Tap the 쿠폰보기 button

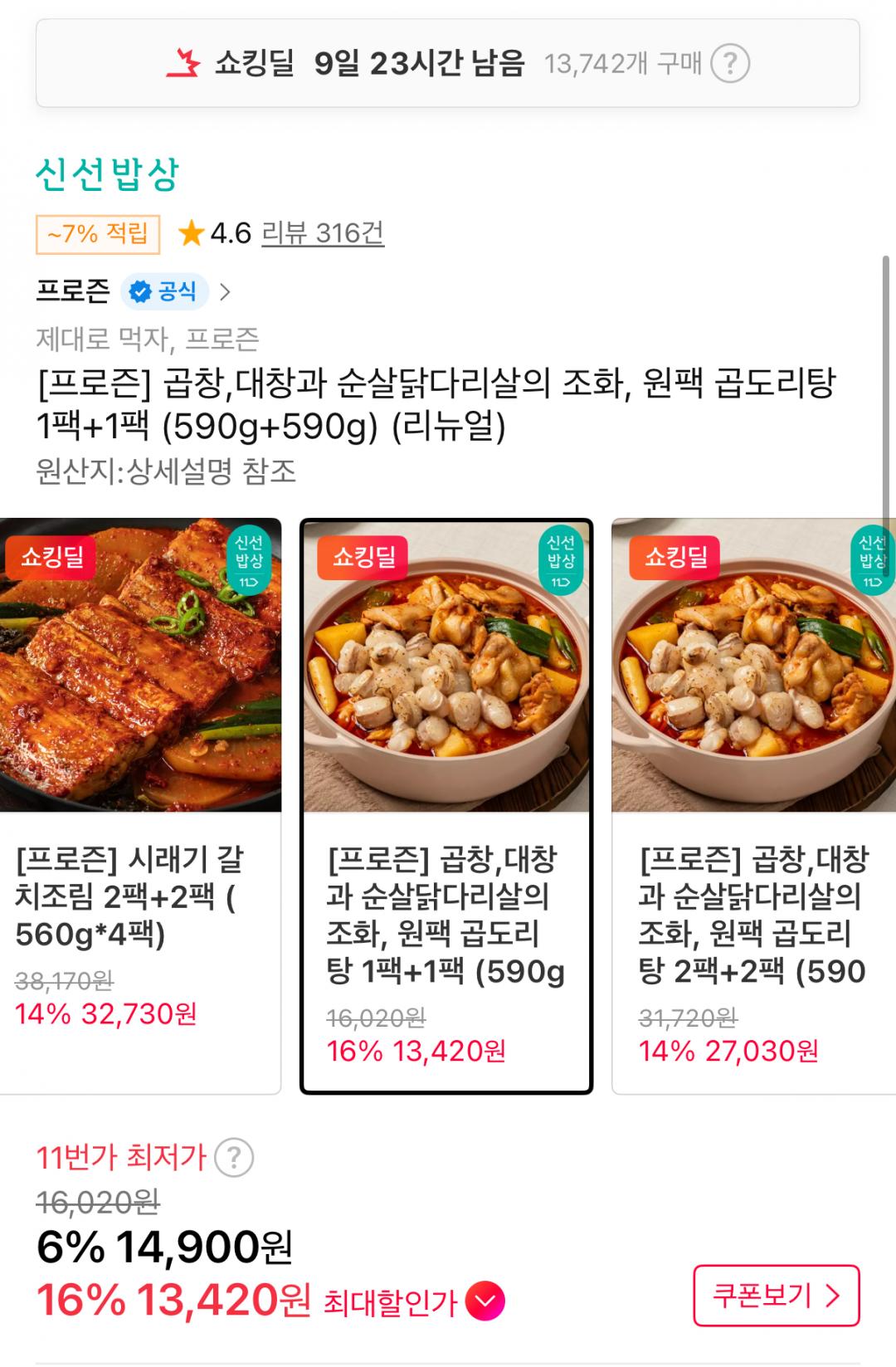776,1296
